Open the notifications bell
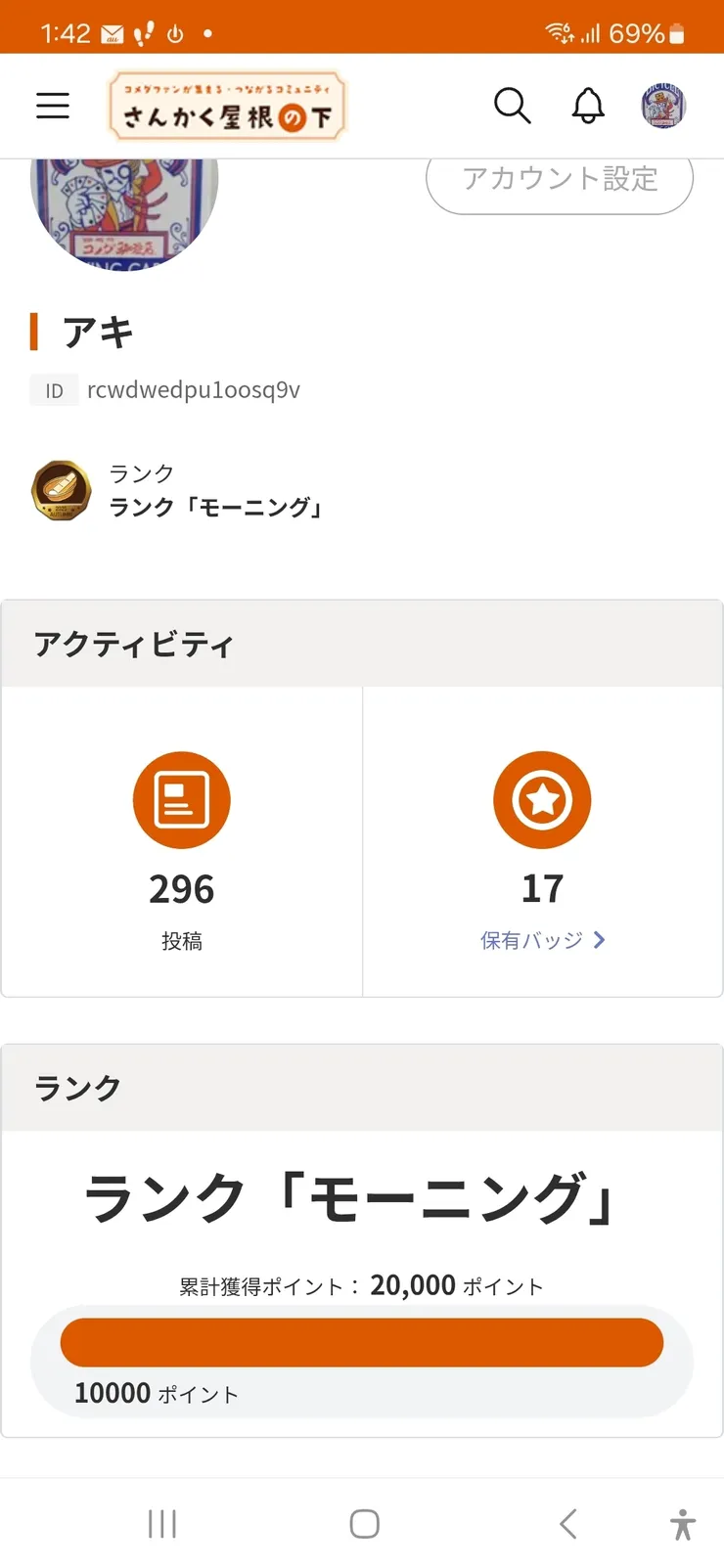Screen dimensions: 724x1568 click(x=588, y=107)
